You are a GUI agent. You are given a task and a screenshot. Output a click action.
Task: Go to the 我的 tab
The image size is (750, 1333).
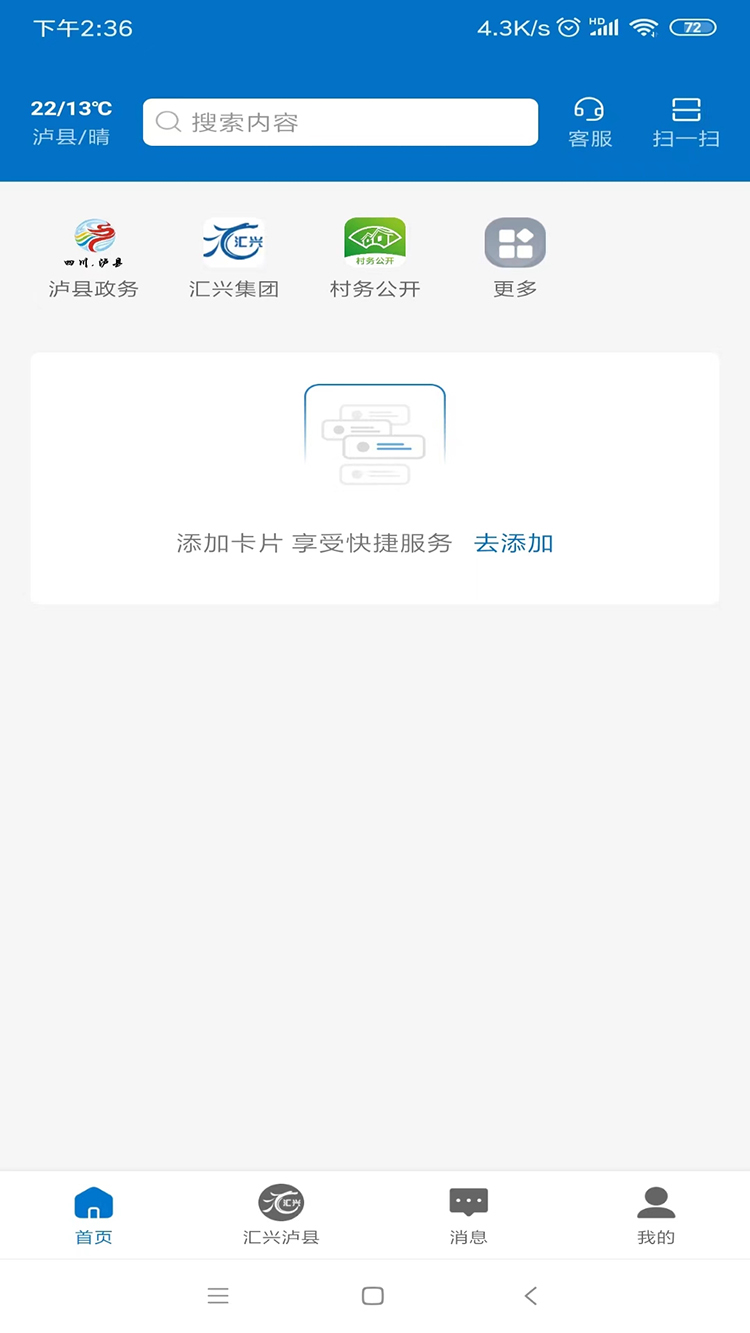tap(656, 1215)
